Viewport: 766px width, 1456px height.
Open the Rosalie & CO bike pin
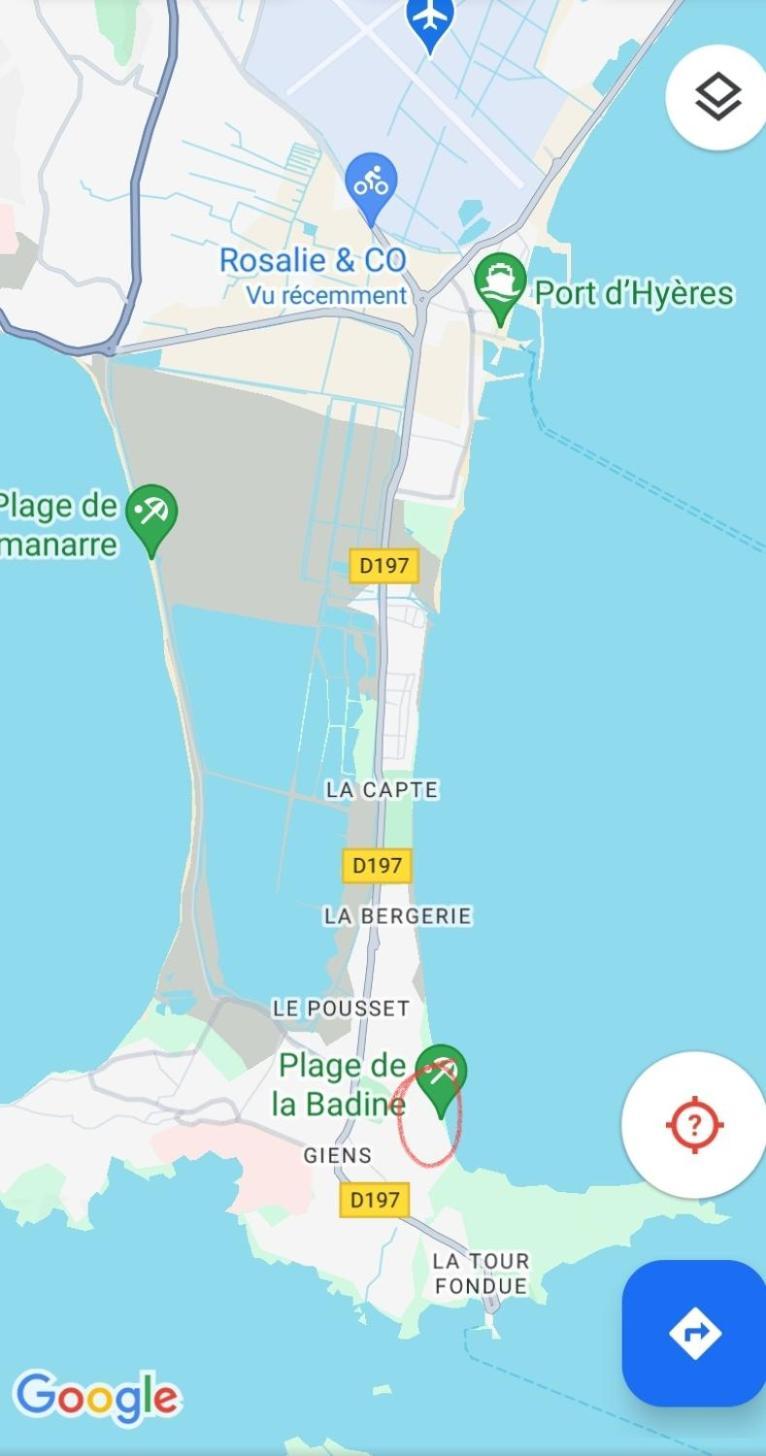click(371, 184)
